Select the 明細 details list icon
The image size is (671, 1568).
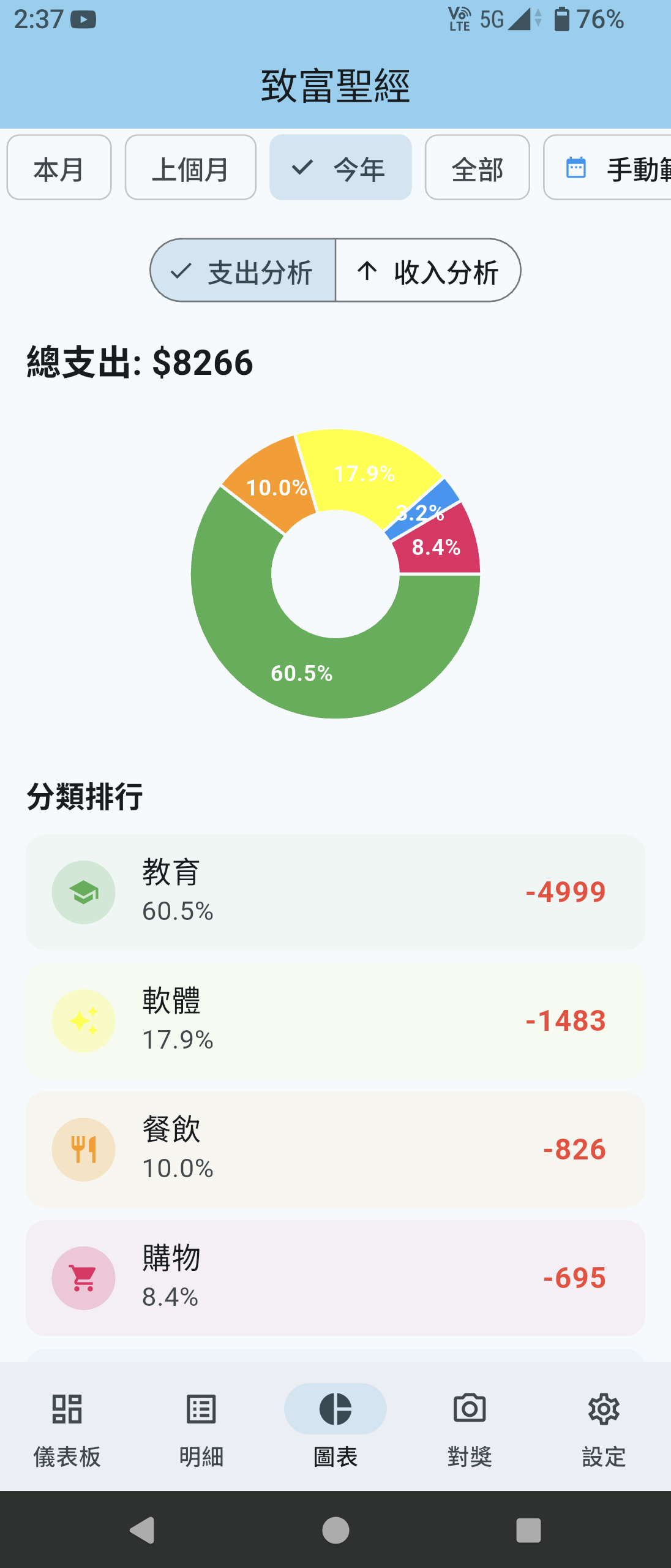tap(201, 1415)
